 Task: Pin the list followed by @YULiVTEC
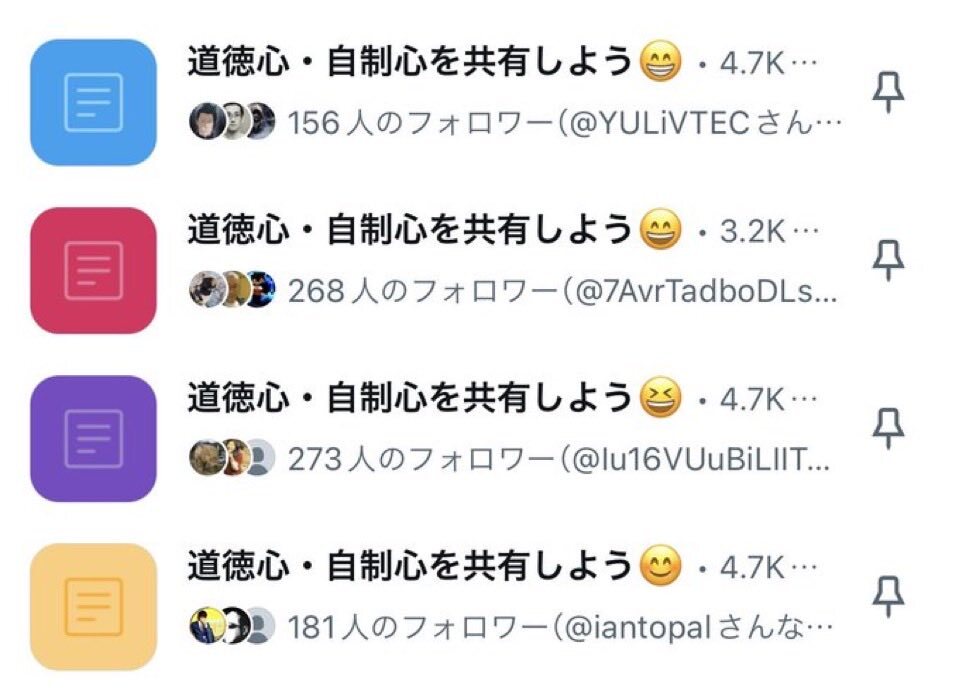point(888,94)
